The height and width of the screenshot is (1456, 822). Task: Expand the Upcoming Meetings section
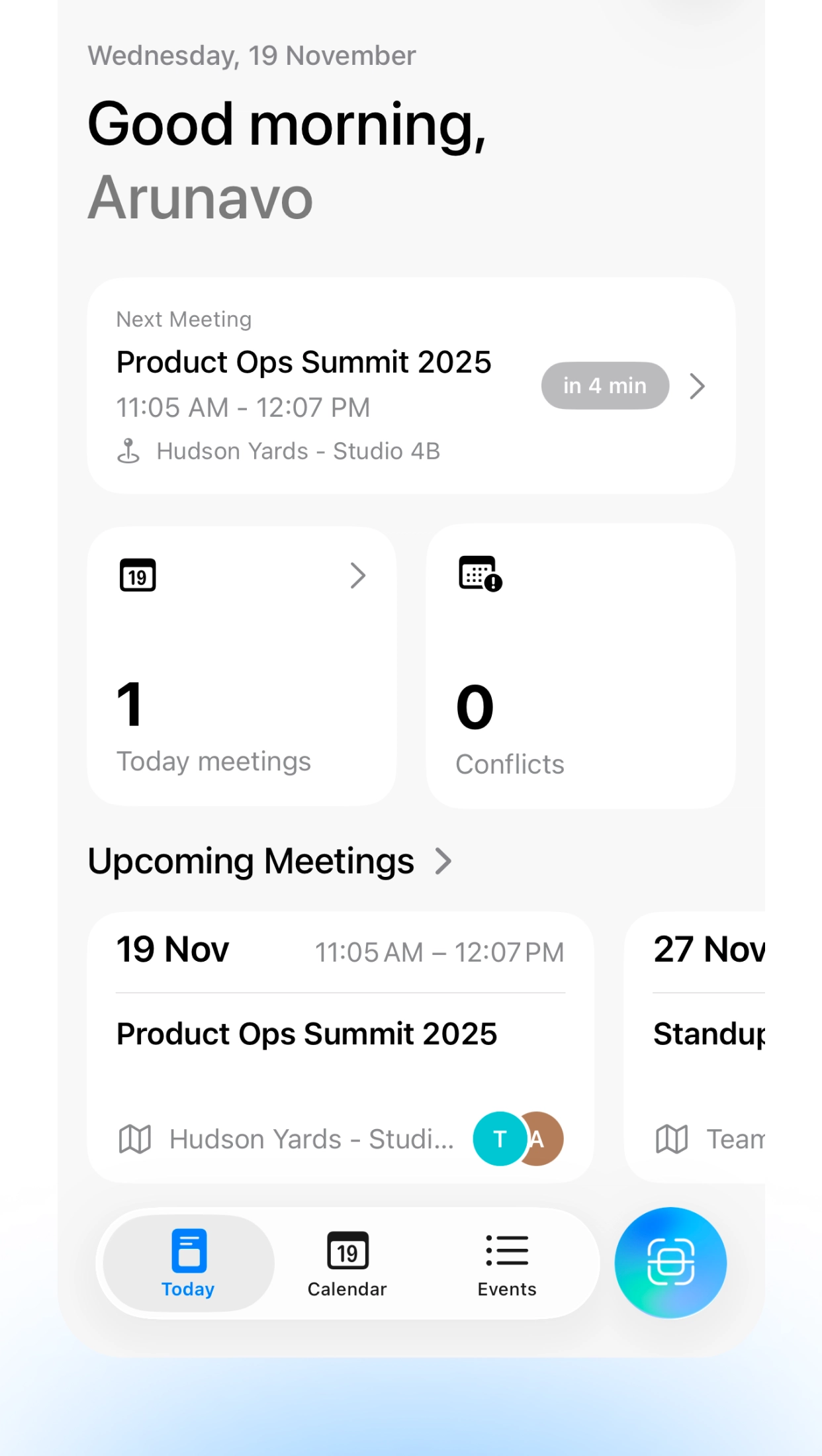point(443,861)
